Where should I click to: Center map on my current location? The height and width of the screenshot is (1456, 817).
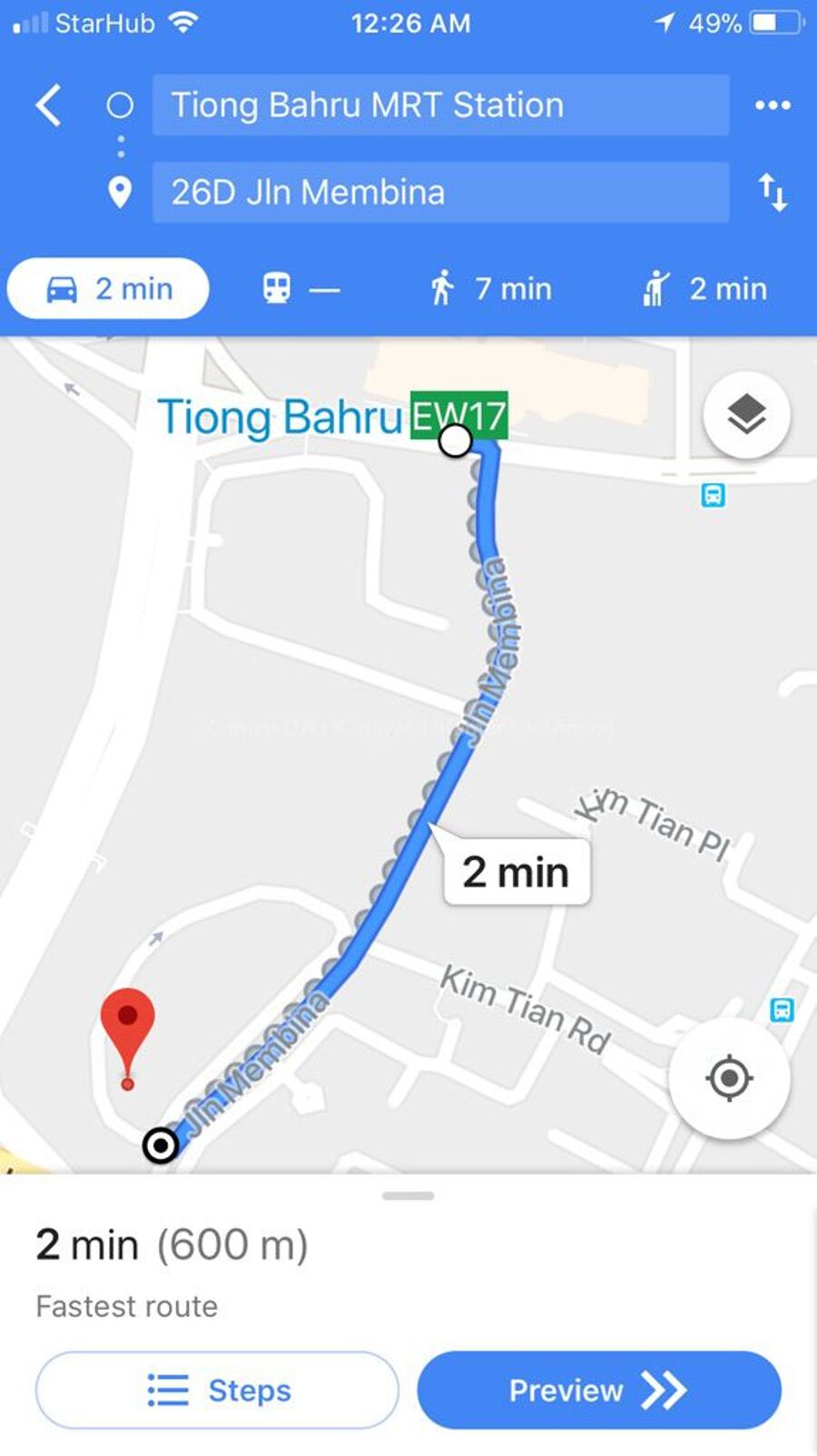(729, 1078)
